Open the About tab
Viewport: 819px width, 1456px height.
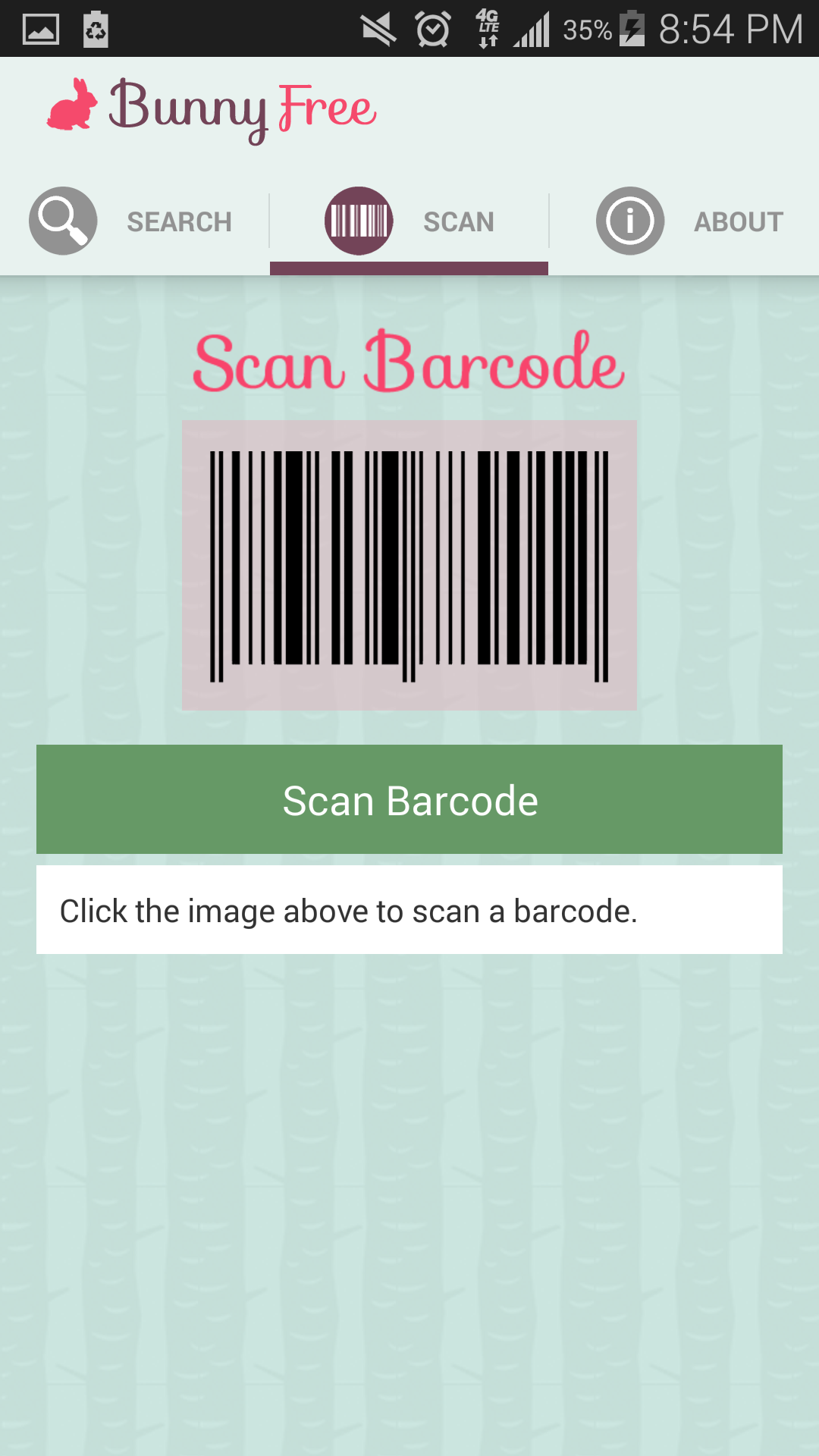pos(689,221)
